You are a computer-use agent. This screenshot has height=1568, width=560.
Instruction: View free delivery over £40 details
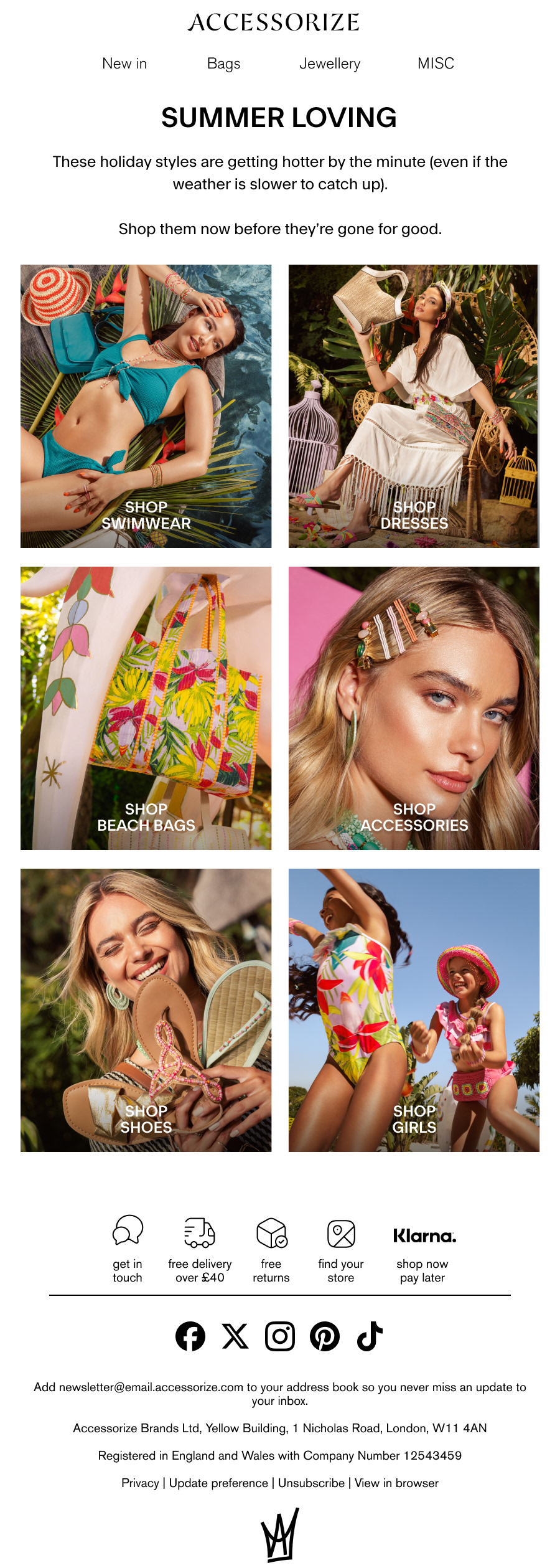tap(200, 1249)
